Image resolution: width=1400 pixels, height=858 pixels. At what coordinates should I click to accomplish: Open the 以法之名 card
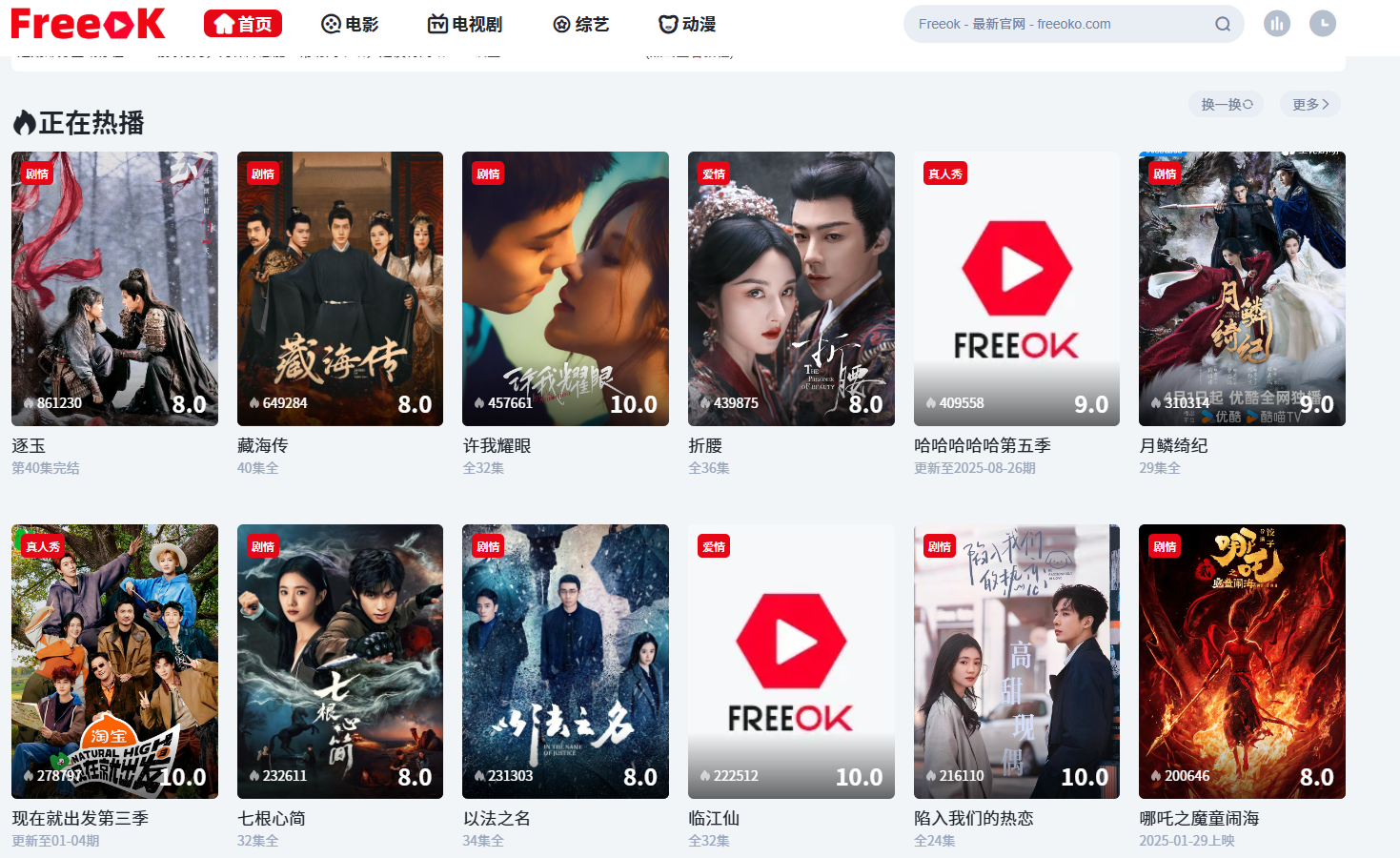[x=565, y=661]
